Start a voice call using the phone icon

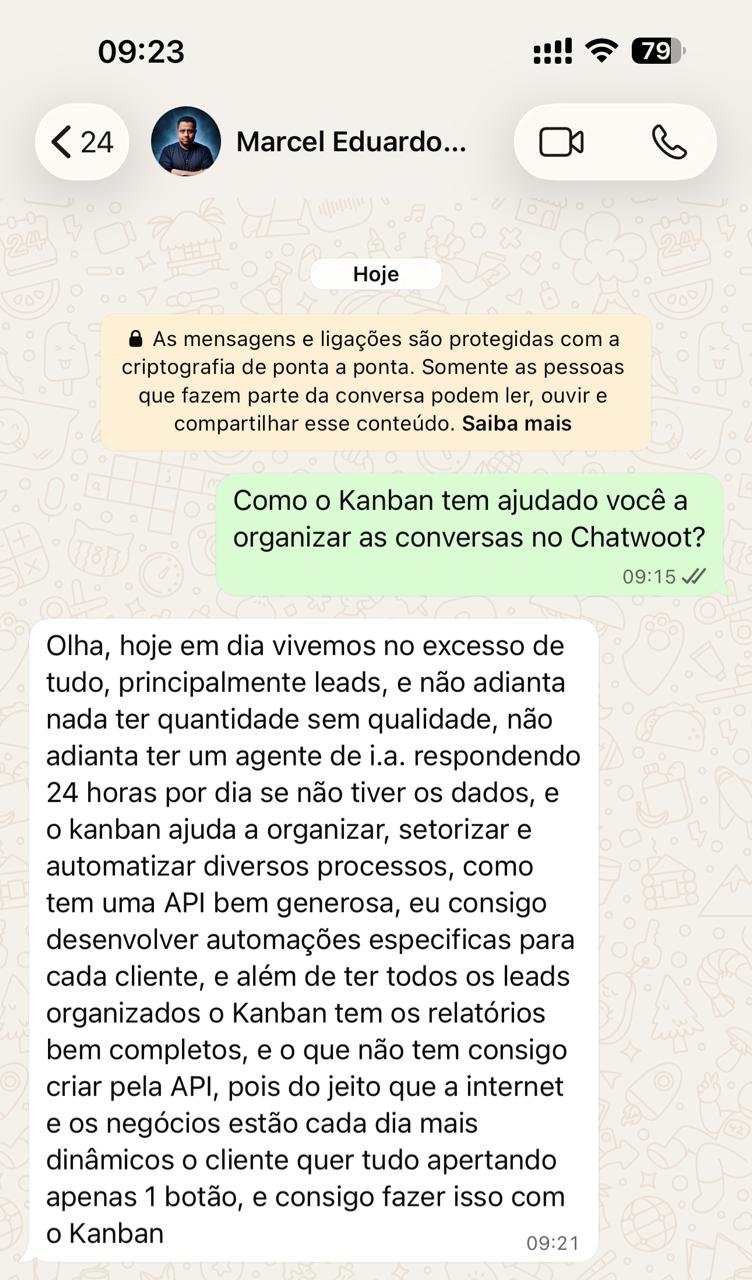pyautogui.click(x=672, y=142)
